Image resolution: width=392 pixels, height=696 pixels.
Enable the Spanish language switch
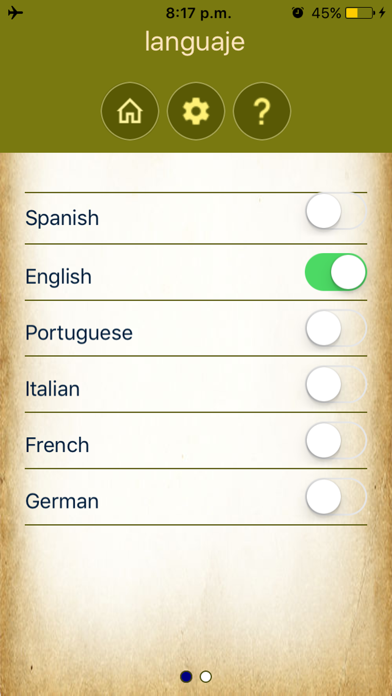(336, 211)
